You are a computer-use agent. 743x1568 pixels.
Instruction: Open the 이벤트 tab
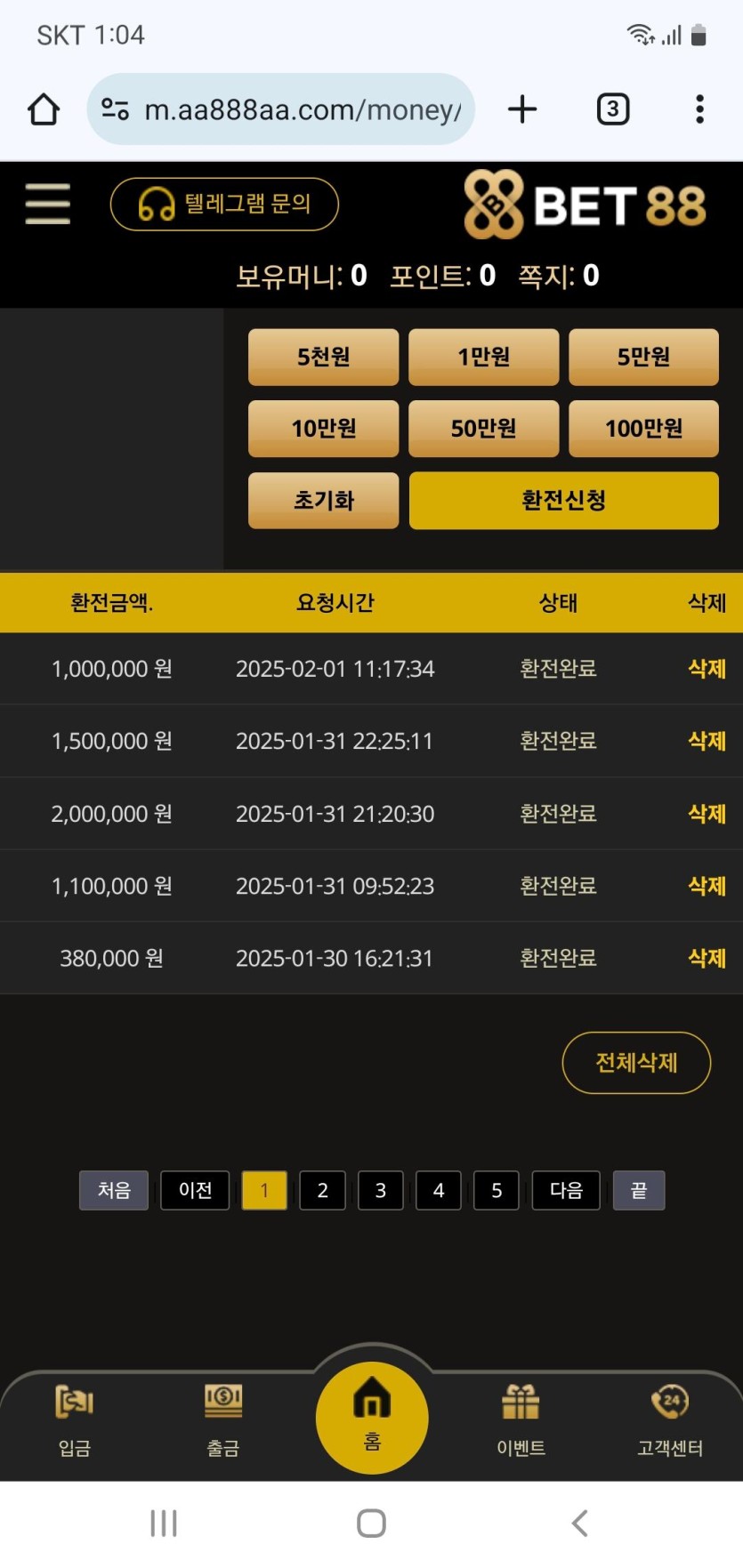(x=521, y=1420)
